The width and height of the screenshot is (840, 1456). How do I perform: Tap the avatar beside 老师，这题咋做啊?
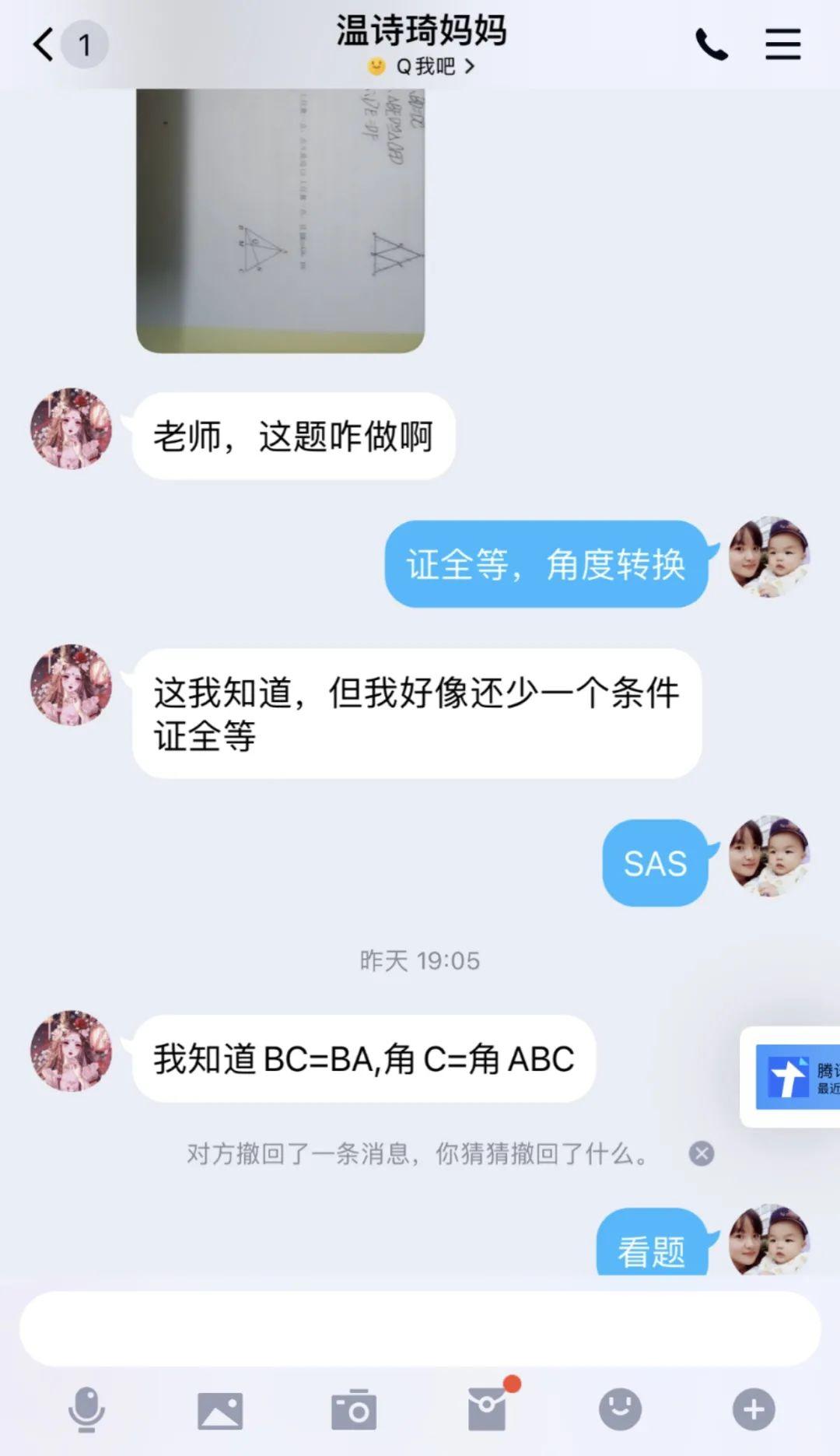tap(71, 429)
